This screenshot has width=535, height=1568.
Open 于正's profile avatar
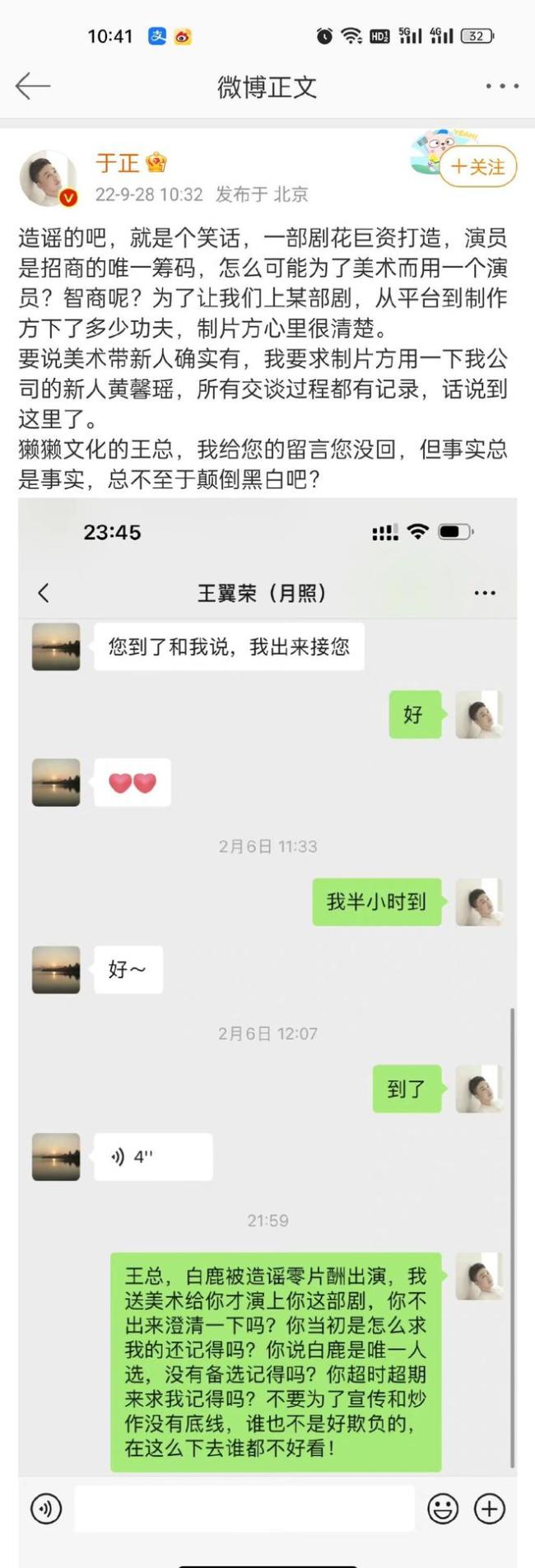click(x=48, y=178)
